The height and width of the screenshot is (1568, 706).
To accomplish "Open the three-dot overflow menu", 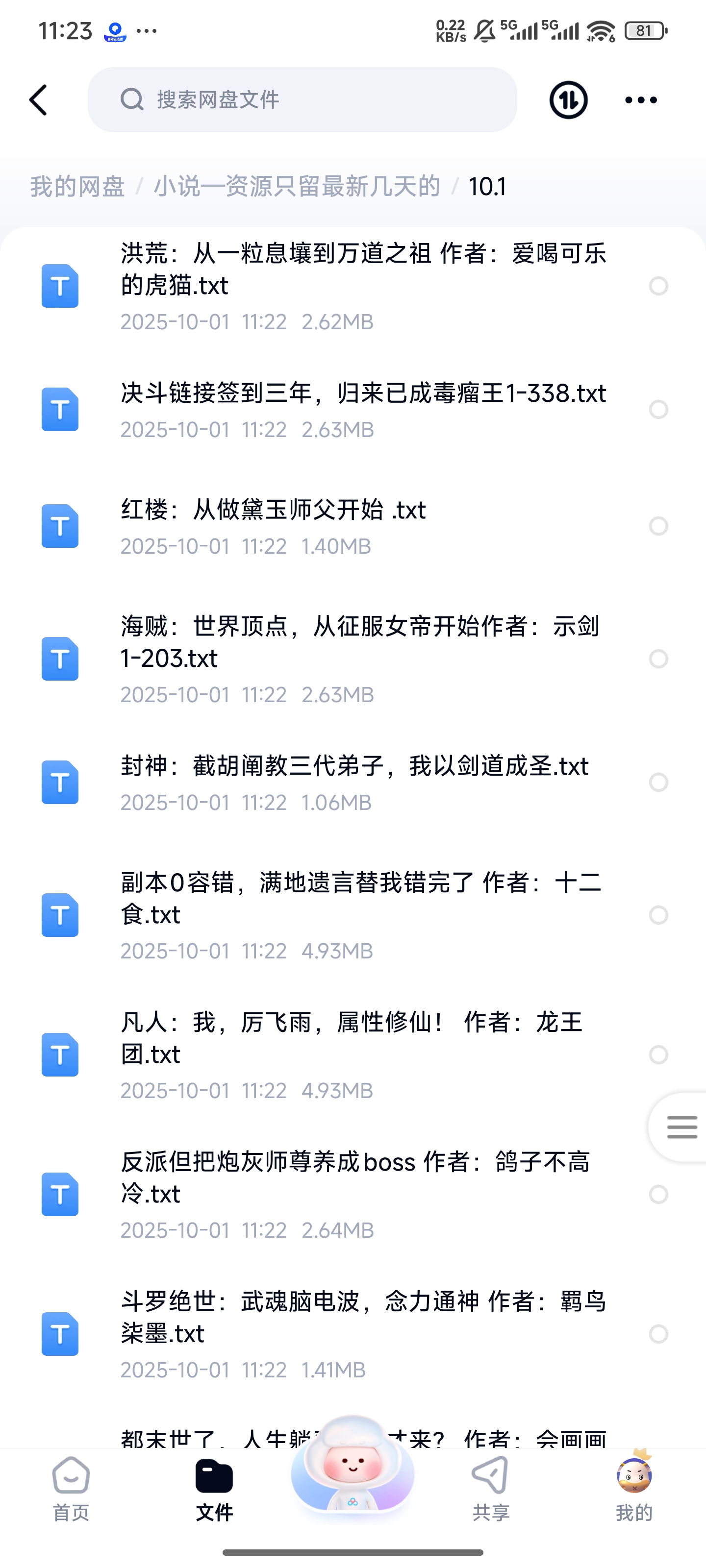I will (x=641, y=100).
